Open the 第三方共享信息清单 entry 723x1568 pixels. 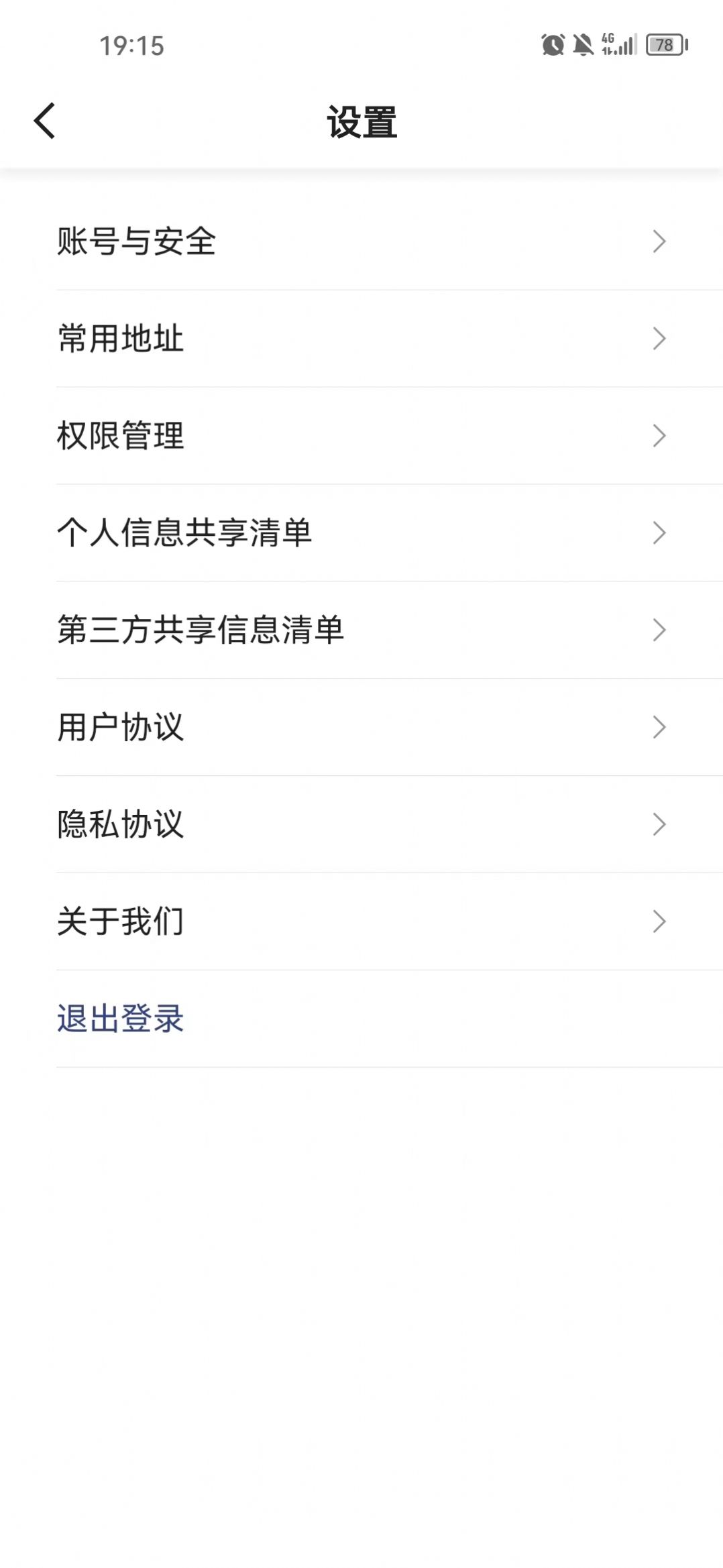tap(201, 629)
